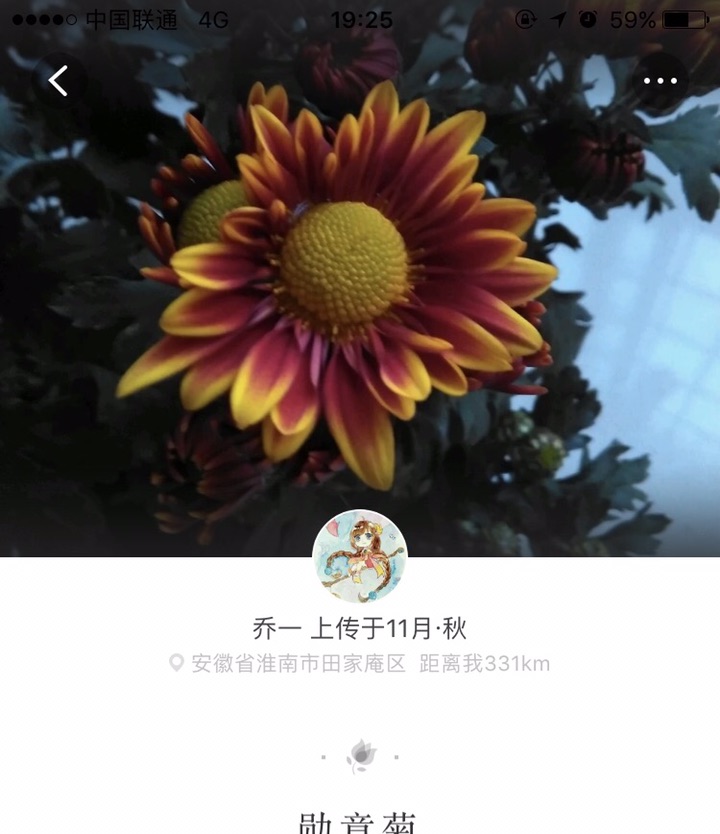
Task: Open the three-dot overflow menu
Action: tap(660, 81)
